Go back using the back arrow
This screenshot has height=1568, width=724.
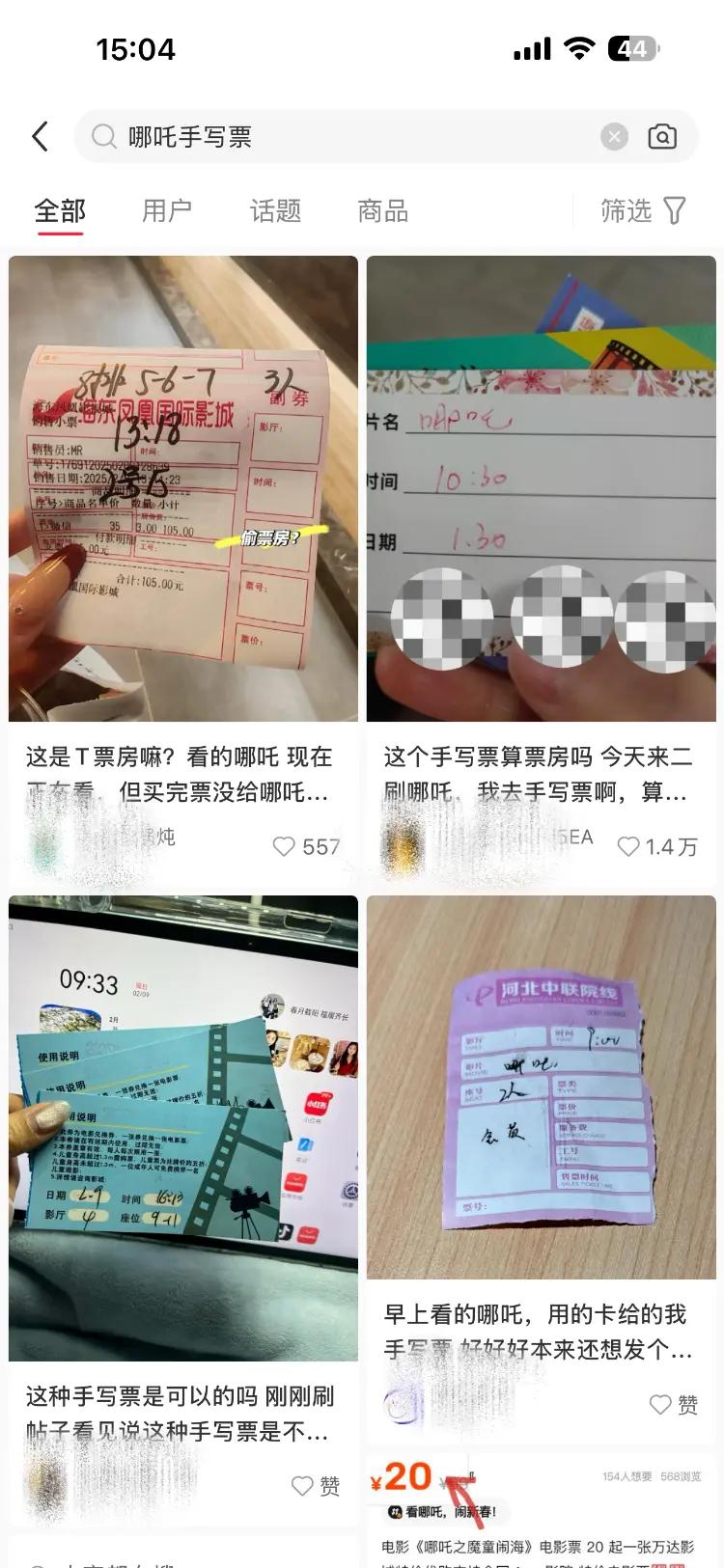[41, 136]
